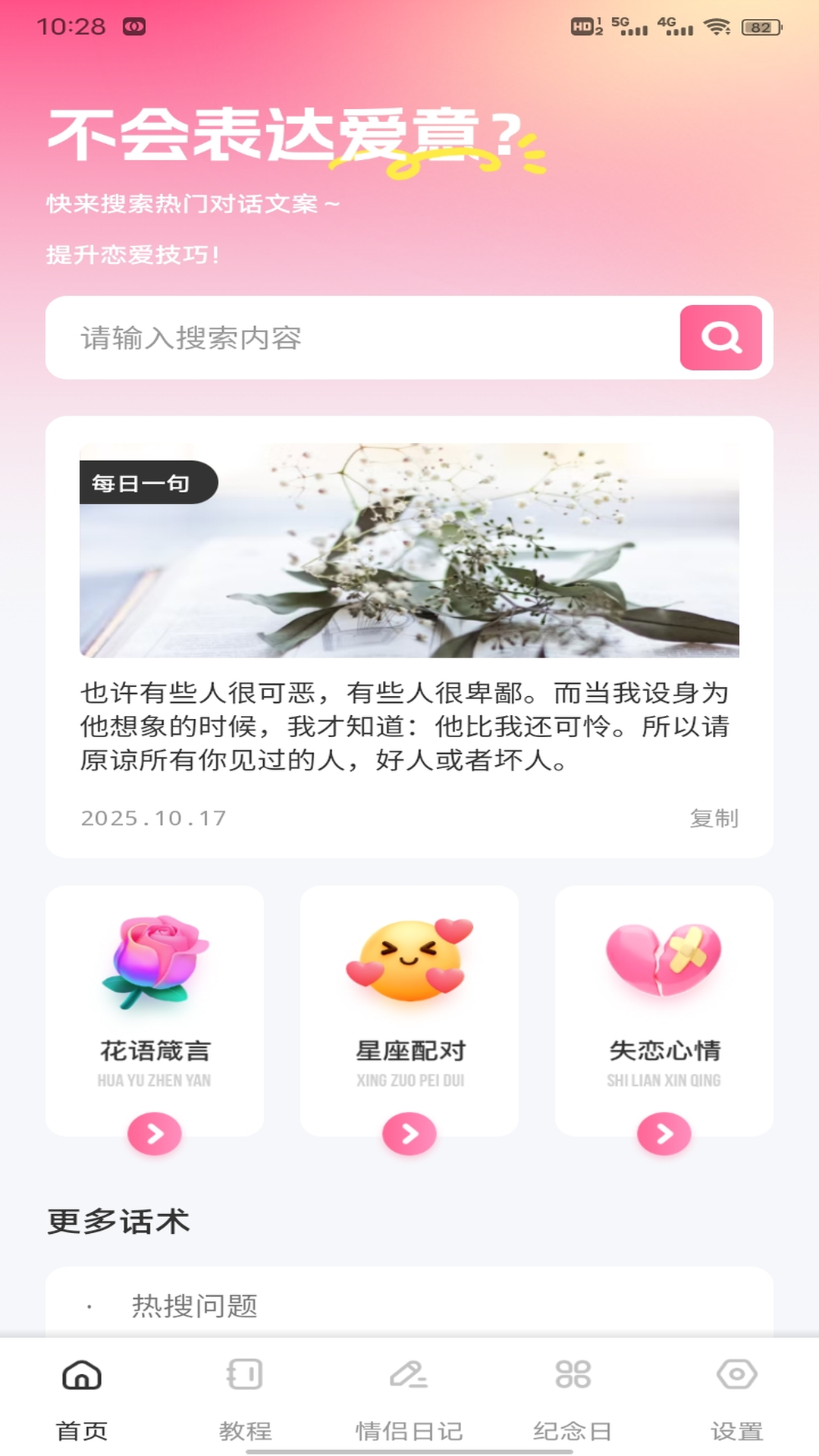Tap the screen recording icon in status bar
The image size is (819, 1456).
[x=134, y=25]
